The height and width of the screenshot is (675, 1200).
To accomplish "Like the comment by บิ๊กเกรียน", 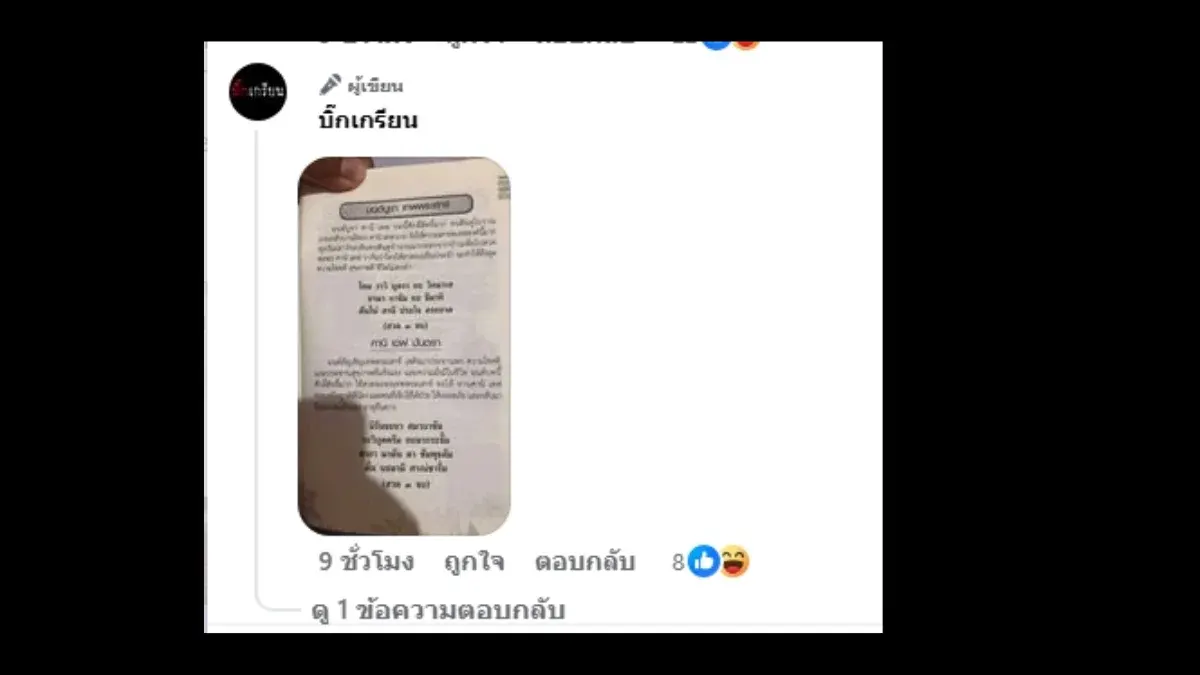I will [474, 562].
